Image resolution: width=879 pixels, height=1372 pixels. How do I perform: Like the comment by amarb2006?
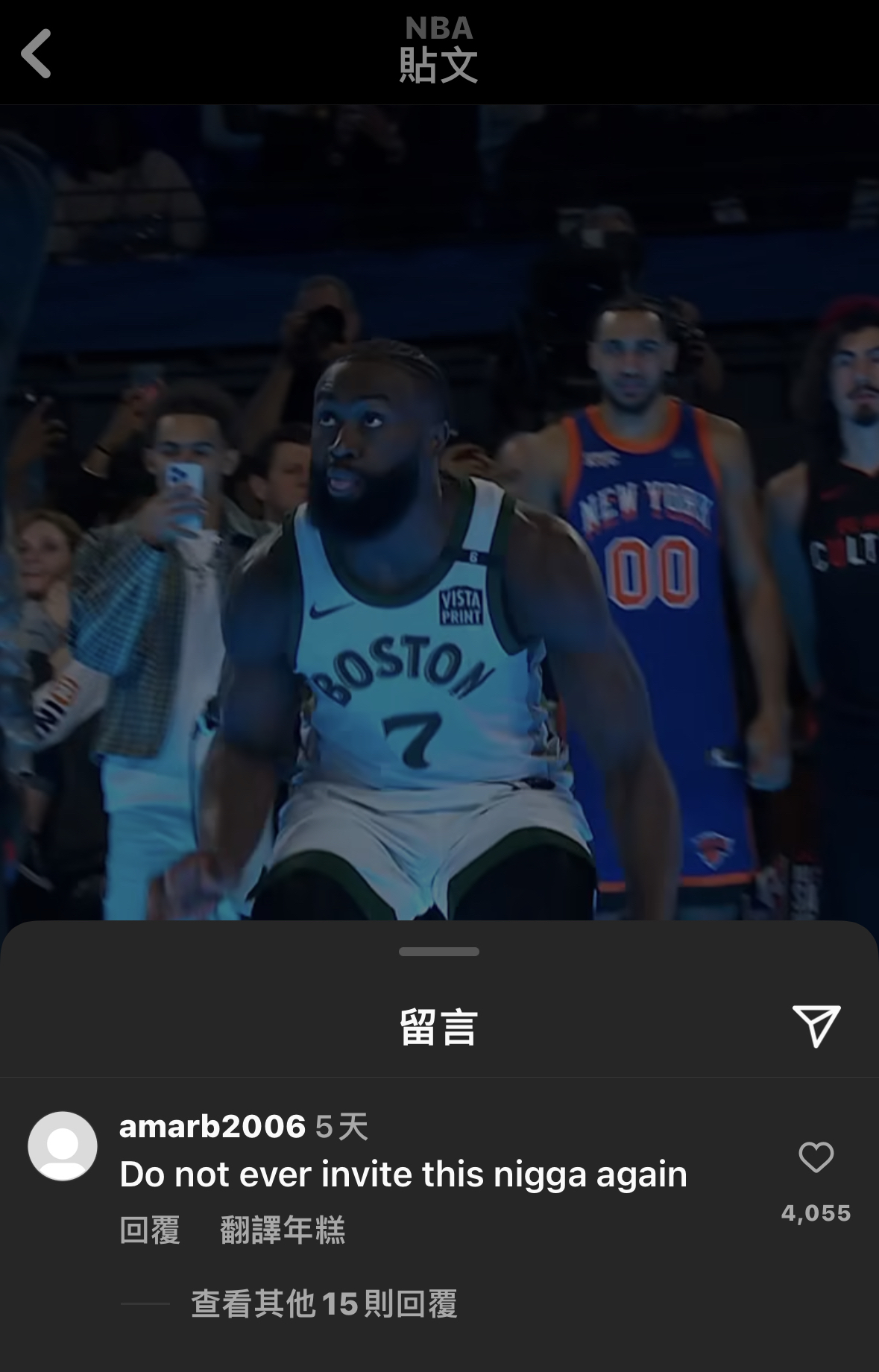816,1157
